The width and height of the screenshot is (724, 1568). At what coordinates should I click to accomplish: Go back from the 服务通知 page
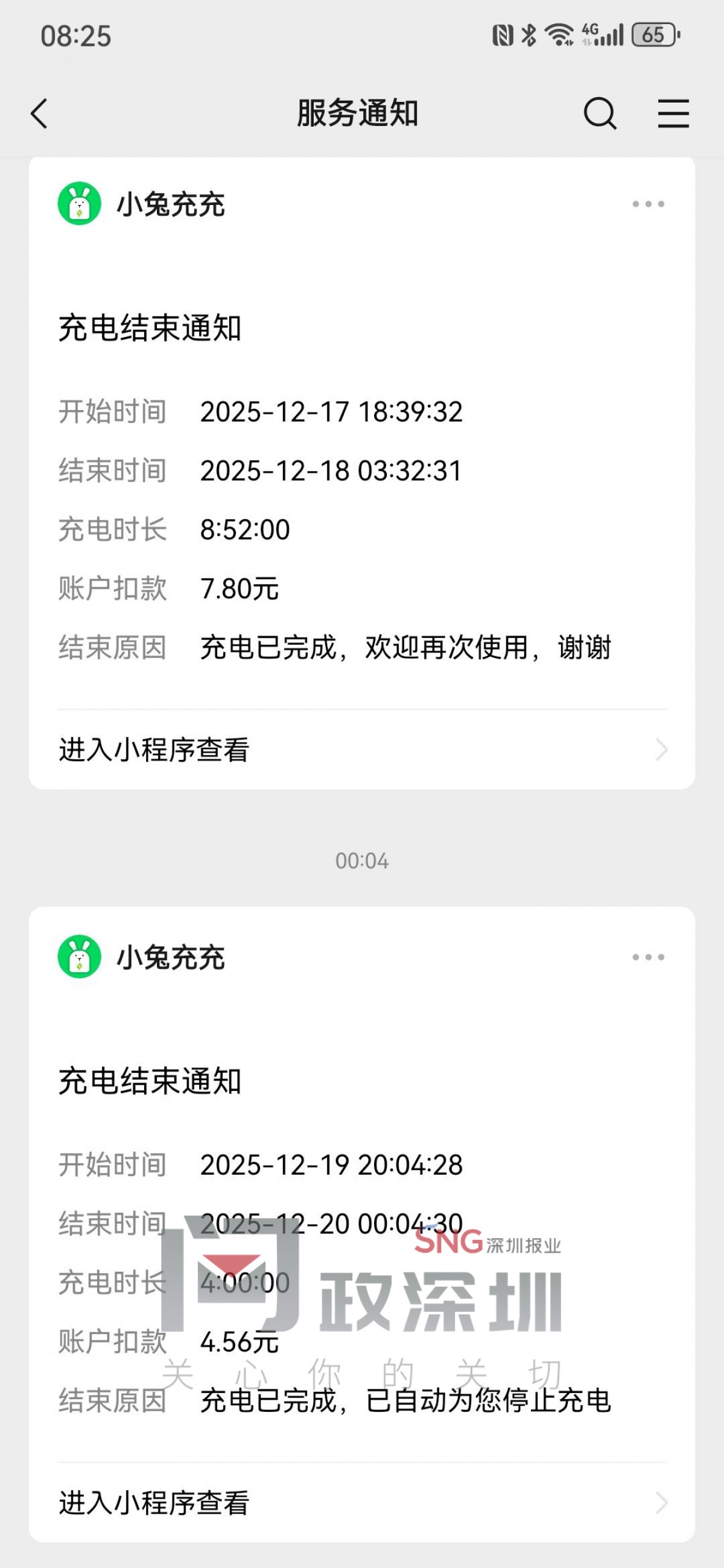(x=40, y=114)
